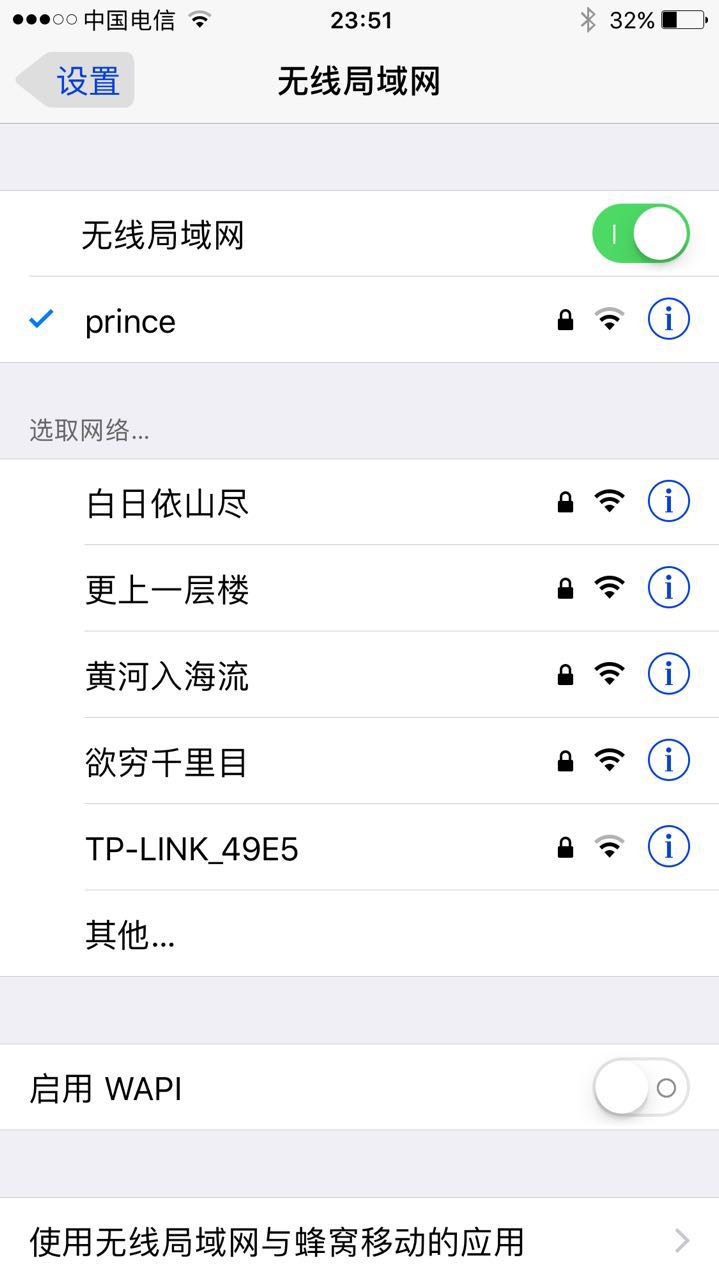Image resolution: width=719 pixels, height=1280 pixels.
Task: Show info for 白日依山尽
Action: [668, 501]
